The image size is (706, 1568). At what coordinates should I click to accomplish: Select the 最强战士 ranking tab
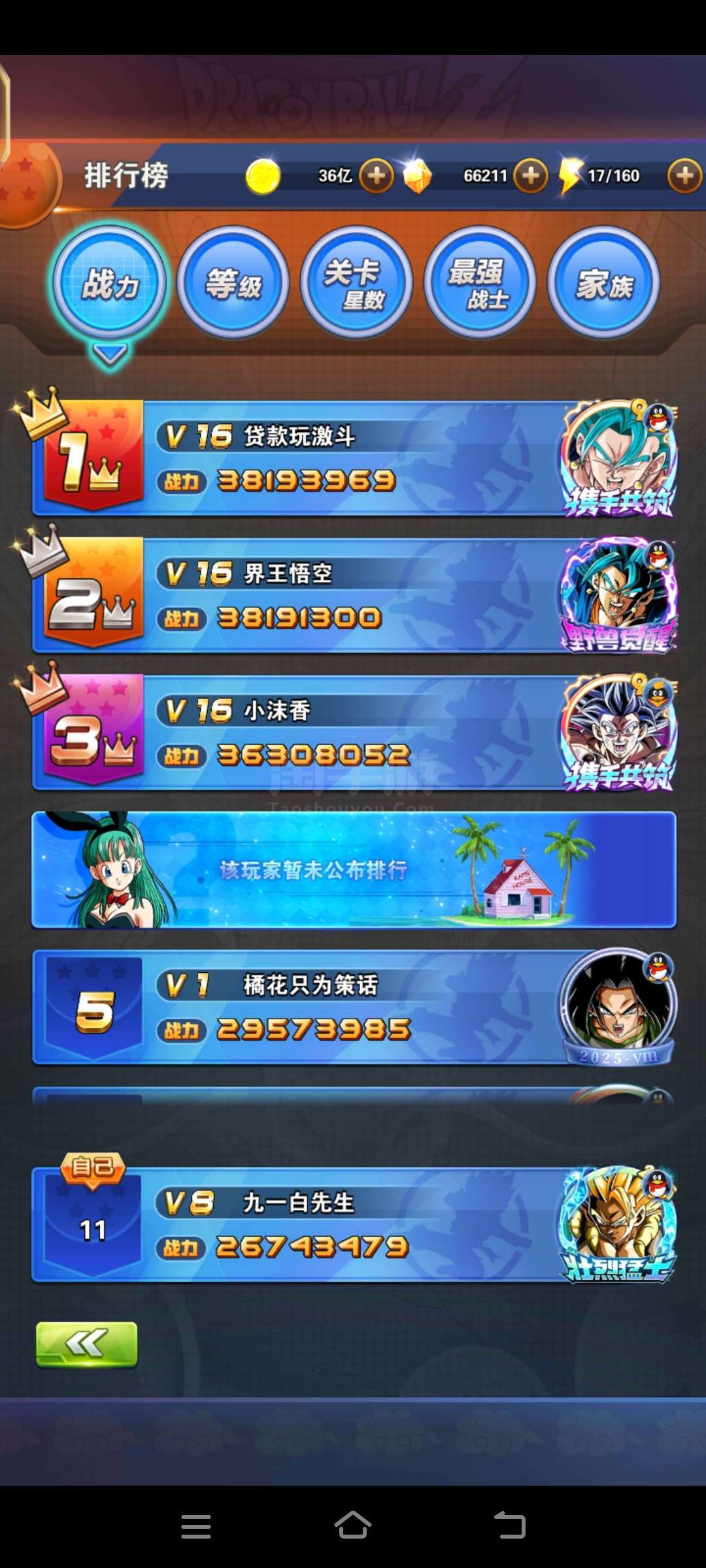(480, 284)
